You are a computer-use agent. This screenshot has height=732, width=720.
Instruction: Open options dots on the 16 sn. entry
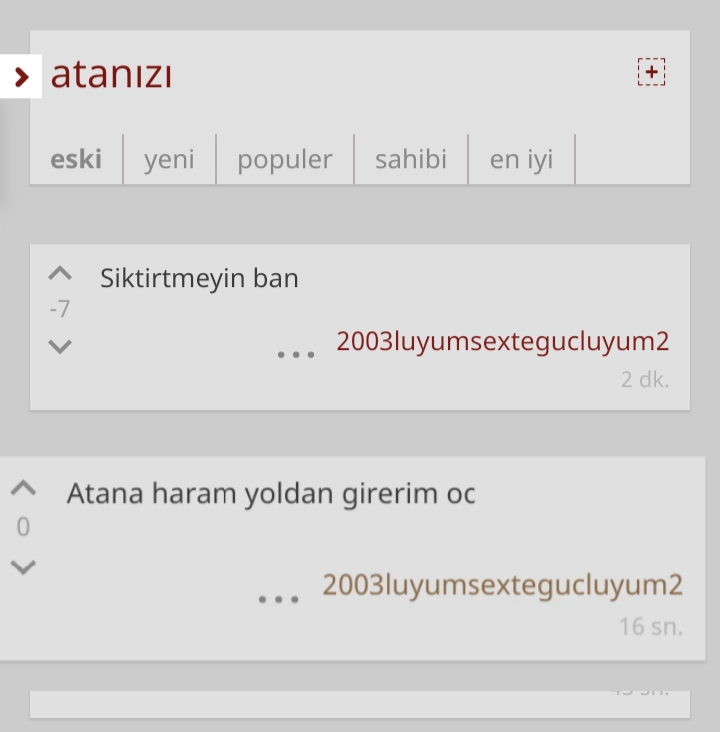click(279, 599)
